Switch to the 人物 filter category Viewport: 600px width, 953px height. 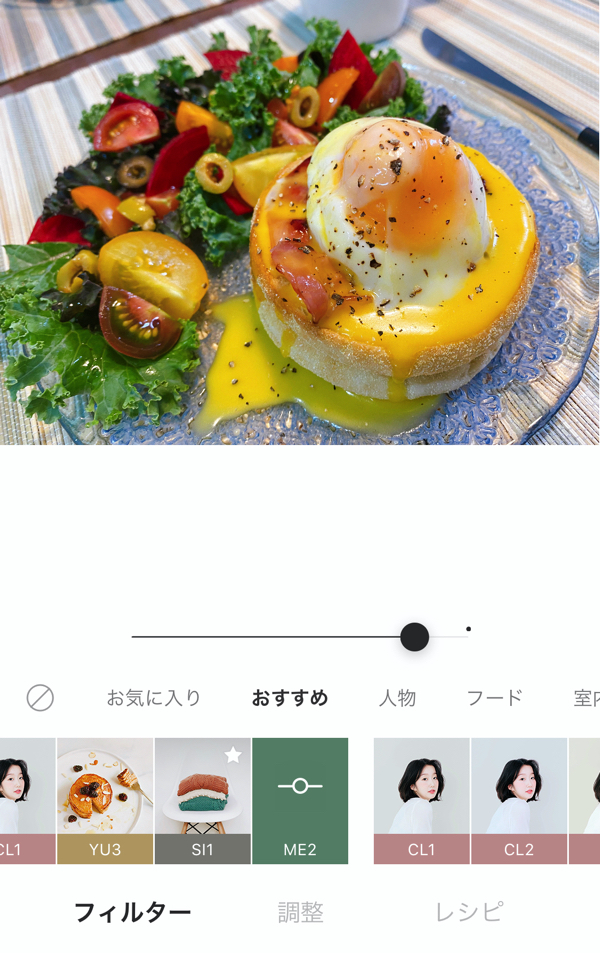tap(397, 698)
